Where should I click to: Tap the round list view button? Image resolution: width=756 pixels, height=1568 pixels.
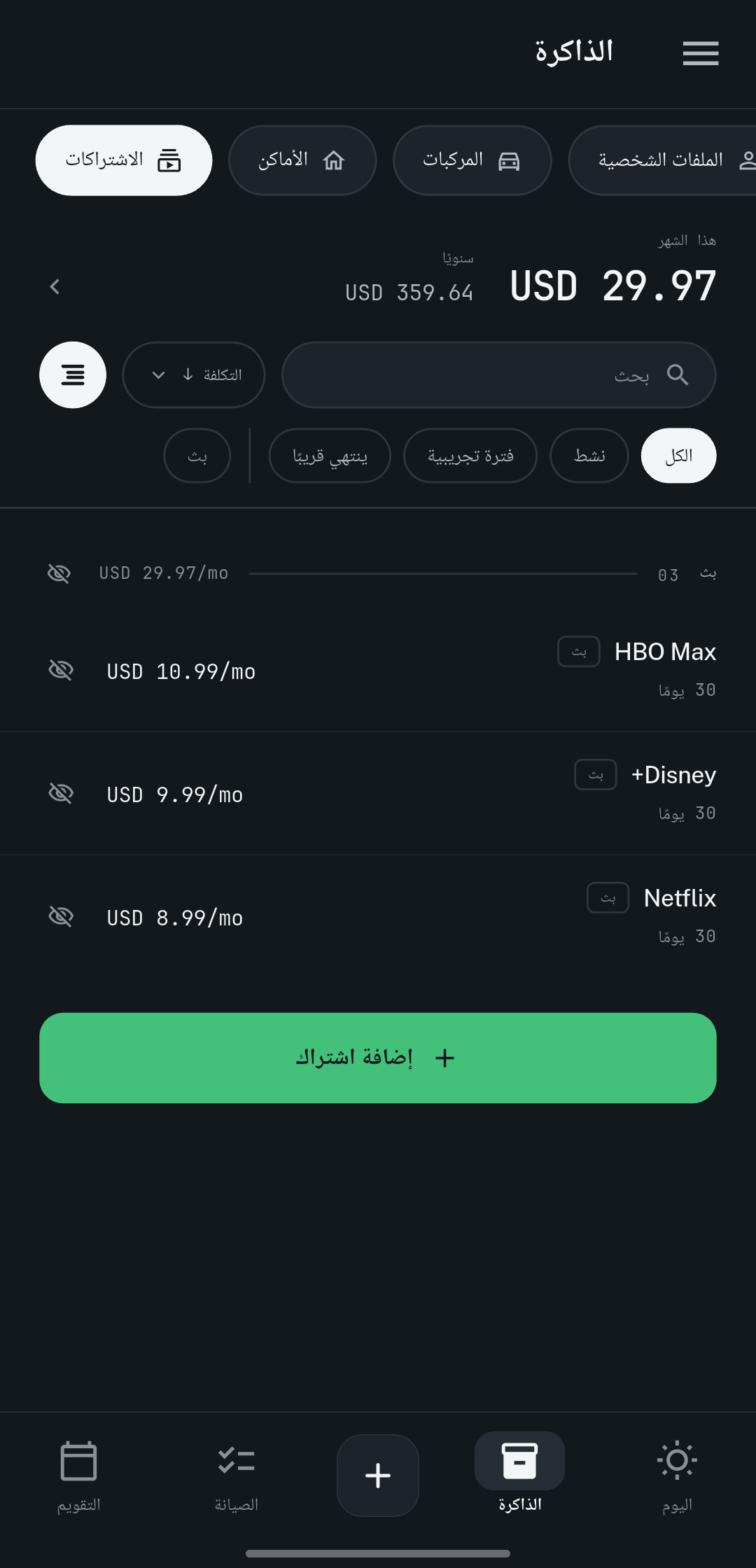(x=73, y=375)
